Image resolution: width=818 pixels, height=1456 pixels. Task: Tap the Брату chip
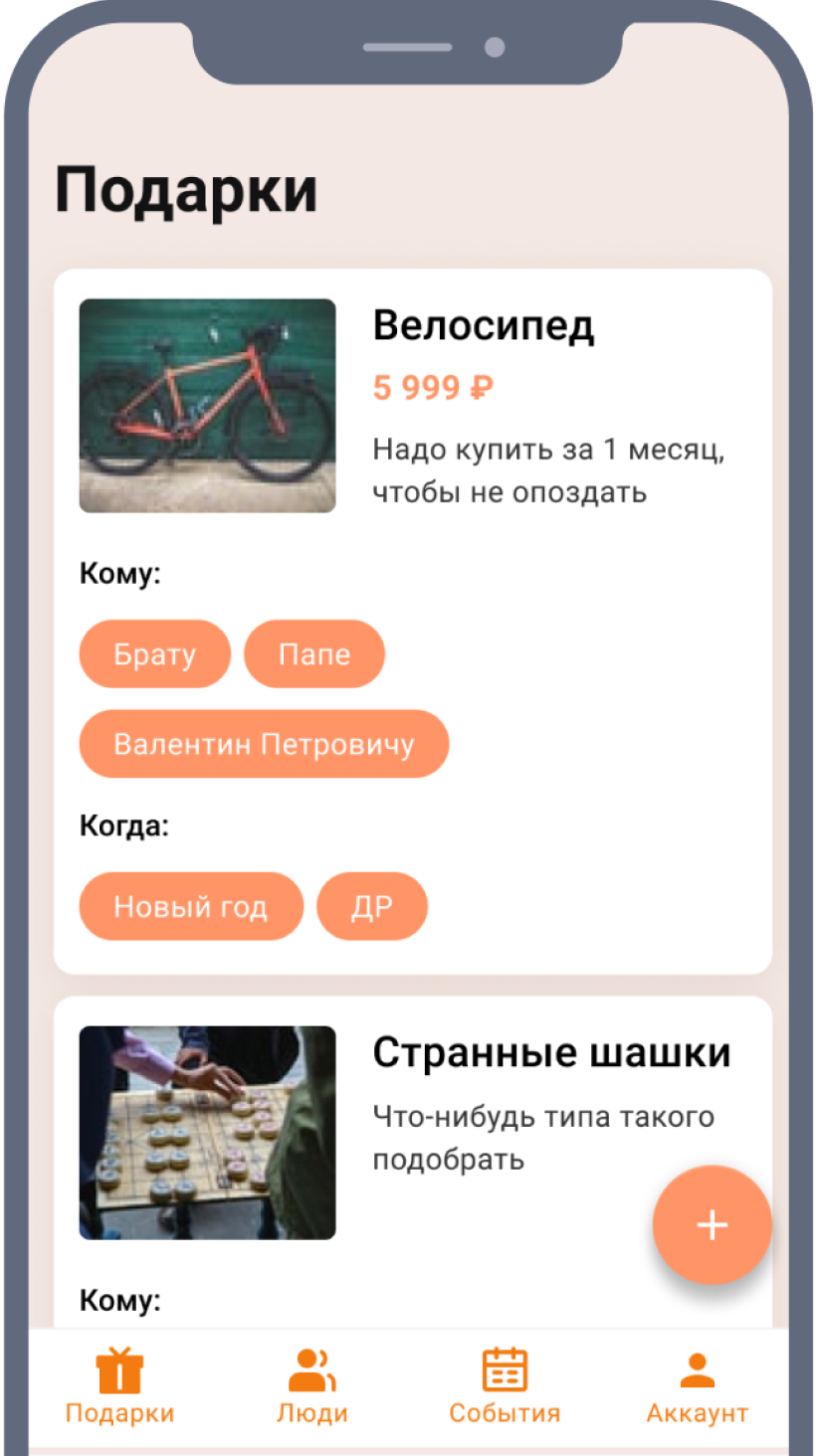point(154,654)
